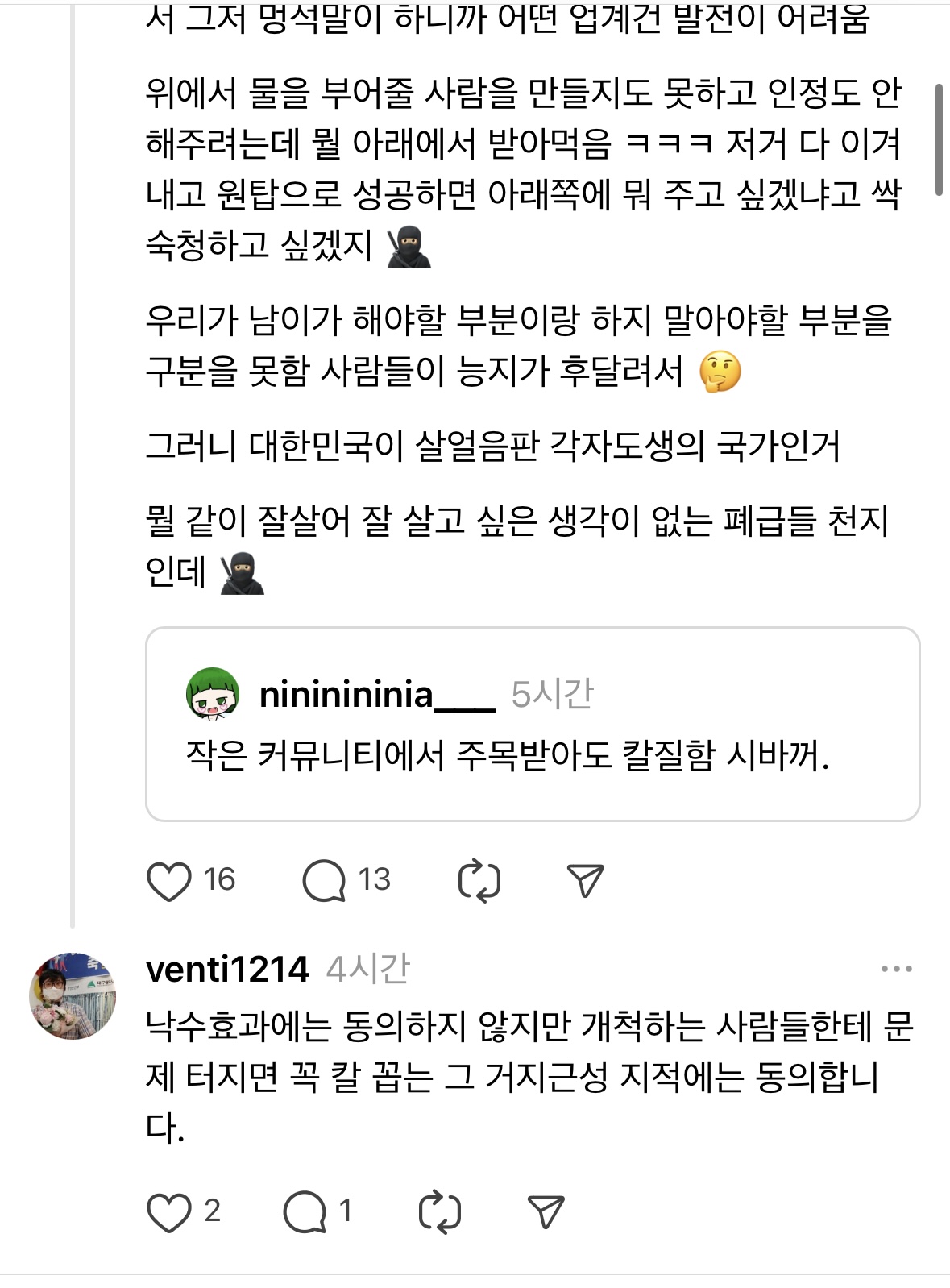950x1288 pixels.
Task: Open venti1214's profile picture
Action: (x=73, y=995)
